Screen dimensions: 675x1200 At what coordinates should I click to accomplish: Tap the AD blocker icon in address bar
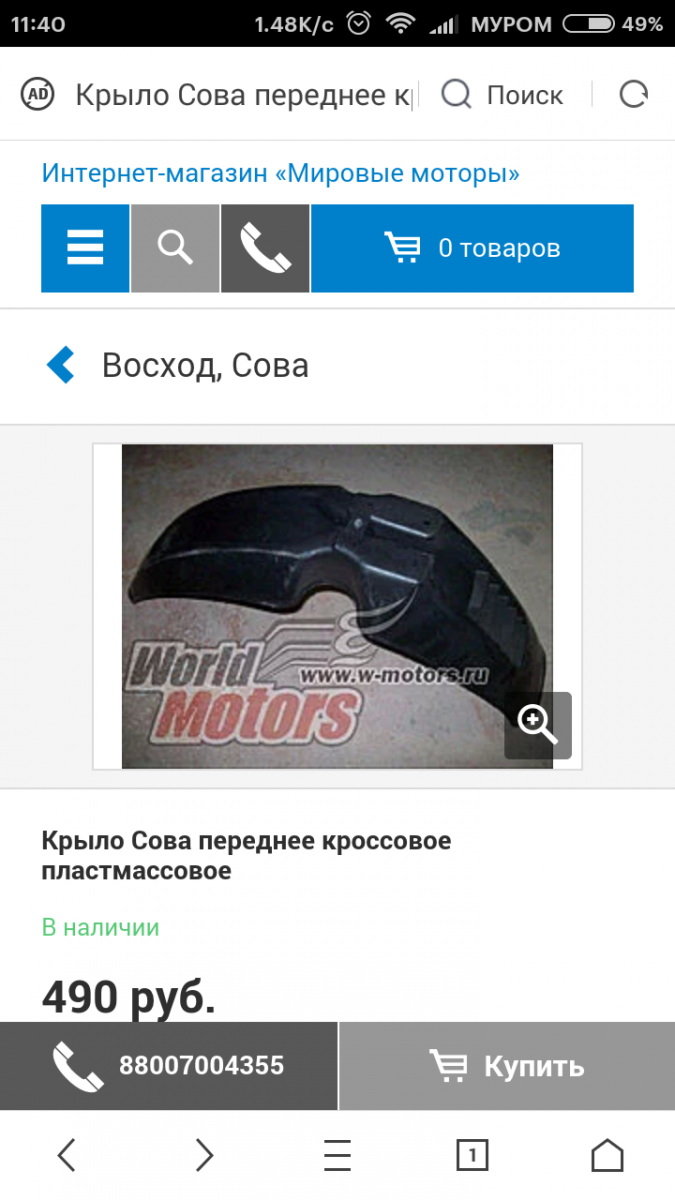pos(37,95)
